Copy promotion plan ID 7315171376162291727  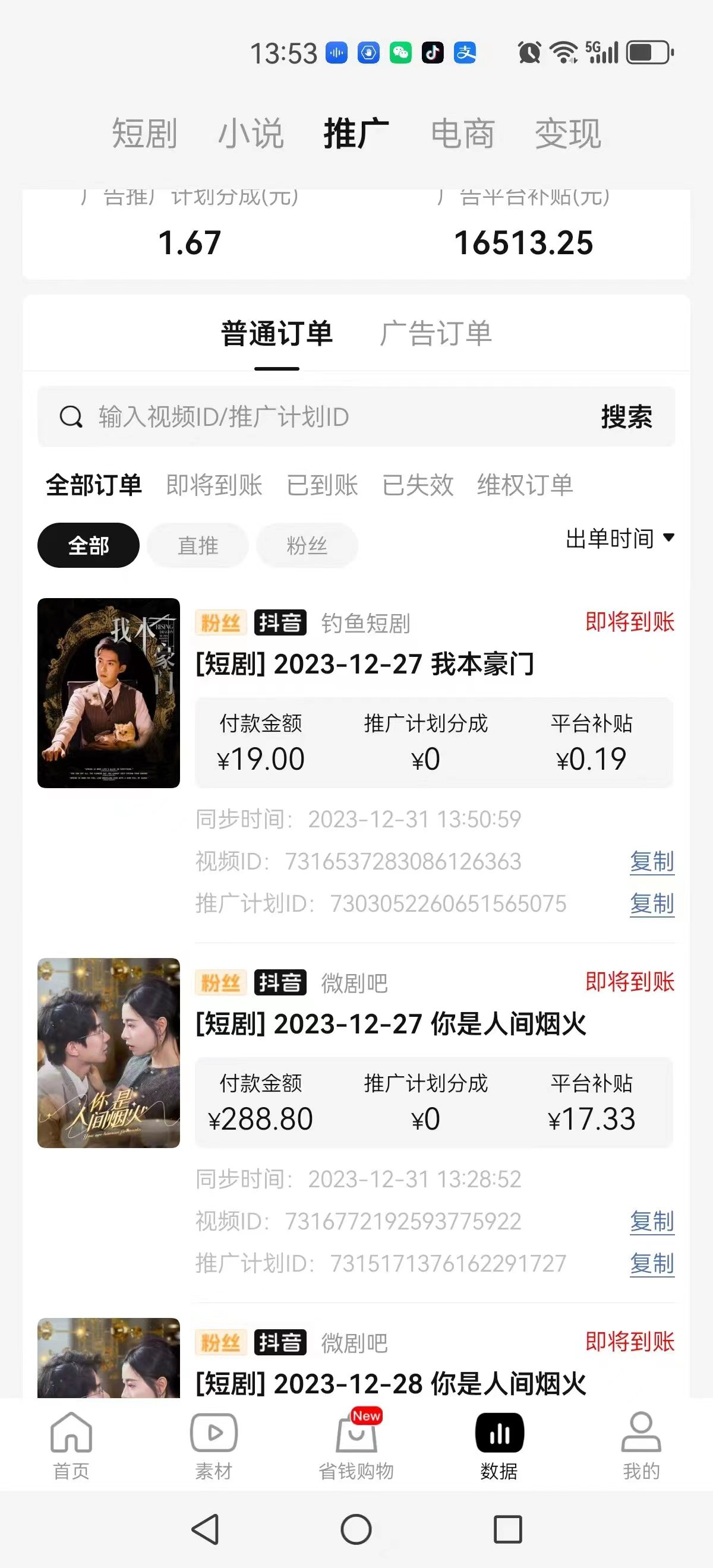point(651,1264)
